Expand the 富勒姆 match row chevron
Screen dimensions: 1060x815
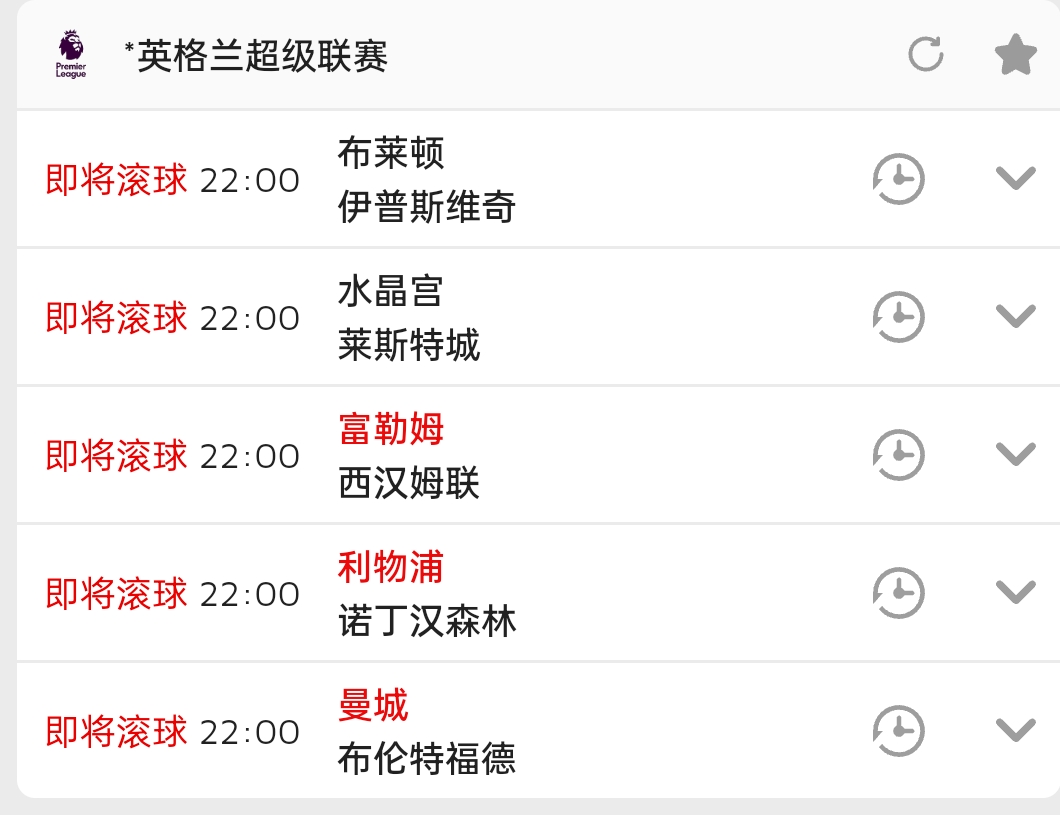[1015, 454]
